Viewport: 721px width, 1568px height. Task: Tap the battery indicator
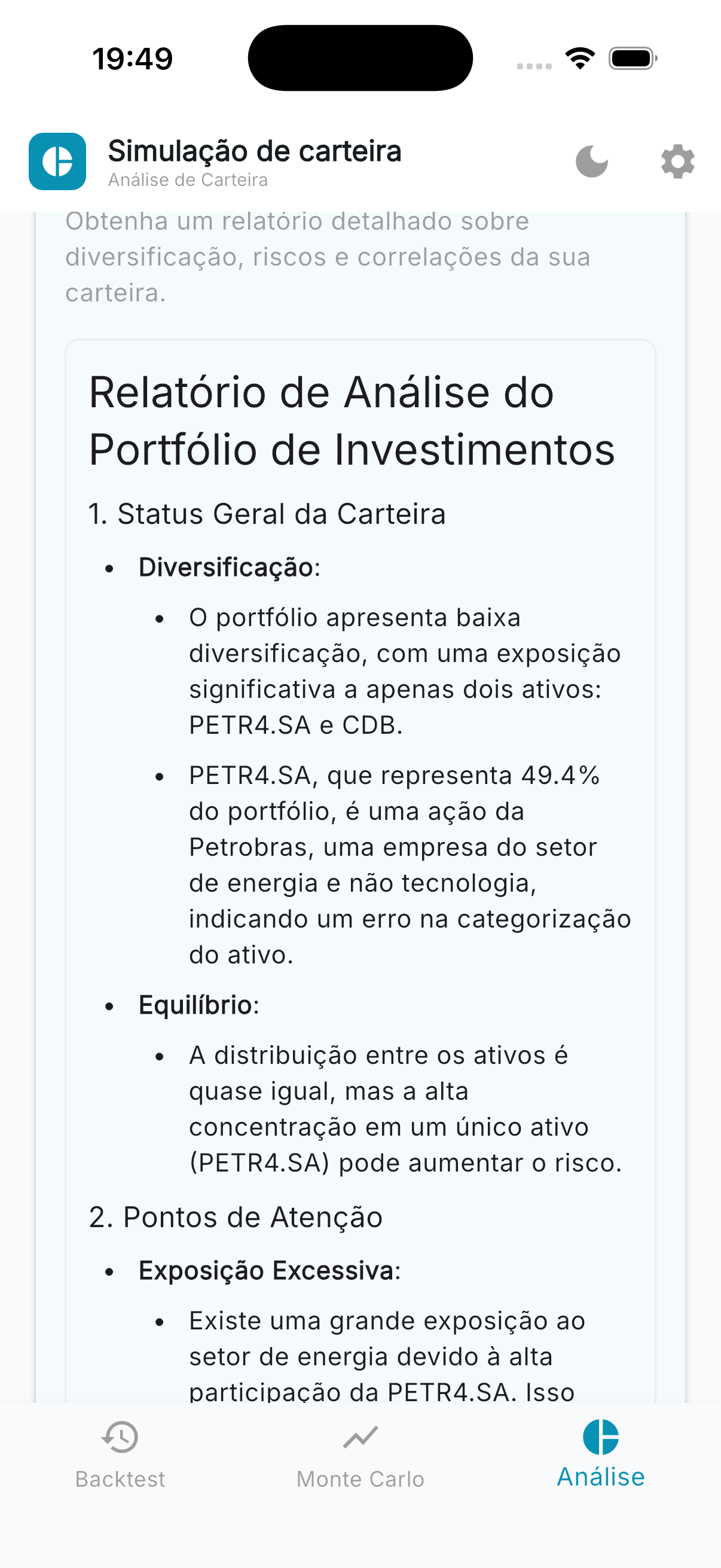(x=630, y=57)
